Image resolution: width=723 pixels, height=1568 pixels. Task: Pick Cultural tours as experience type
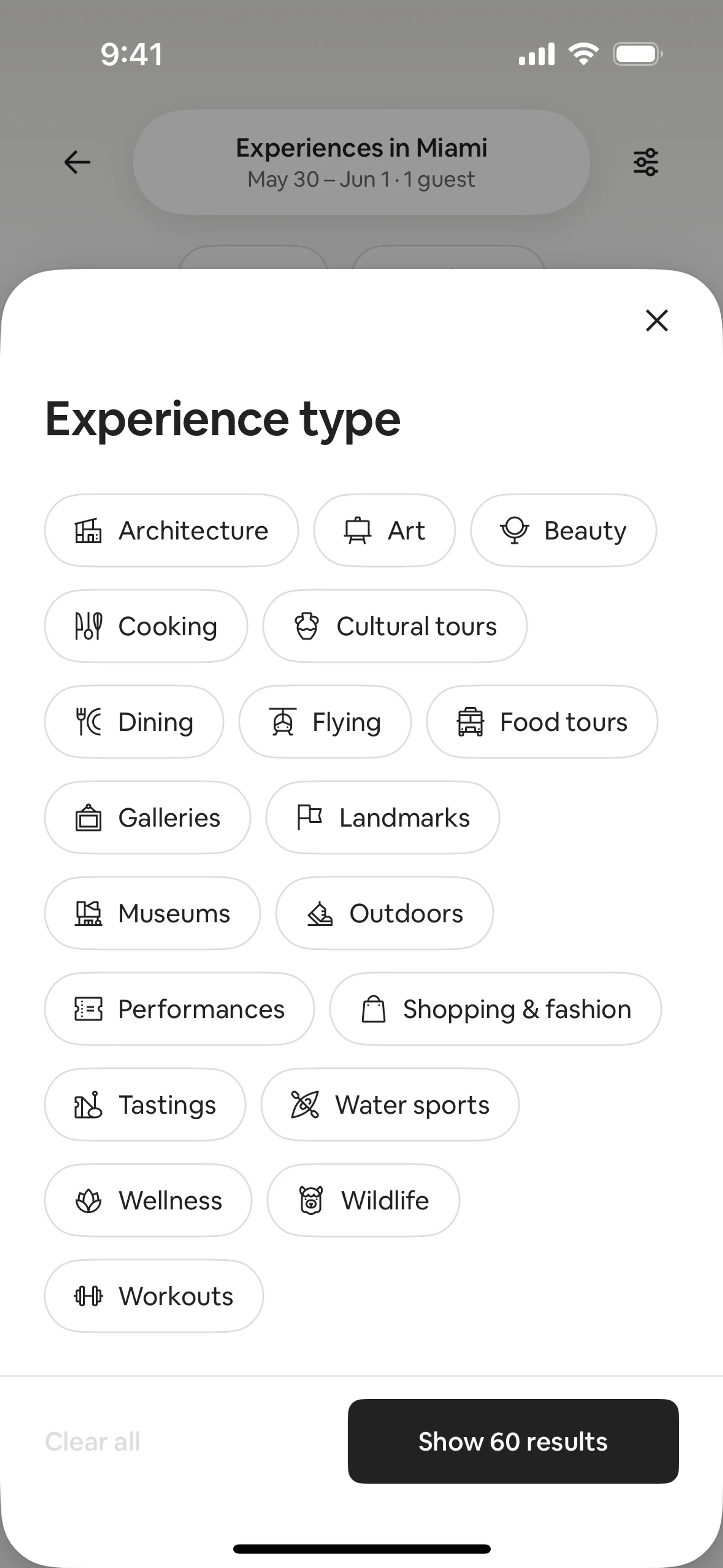tap(394, 626)
